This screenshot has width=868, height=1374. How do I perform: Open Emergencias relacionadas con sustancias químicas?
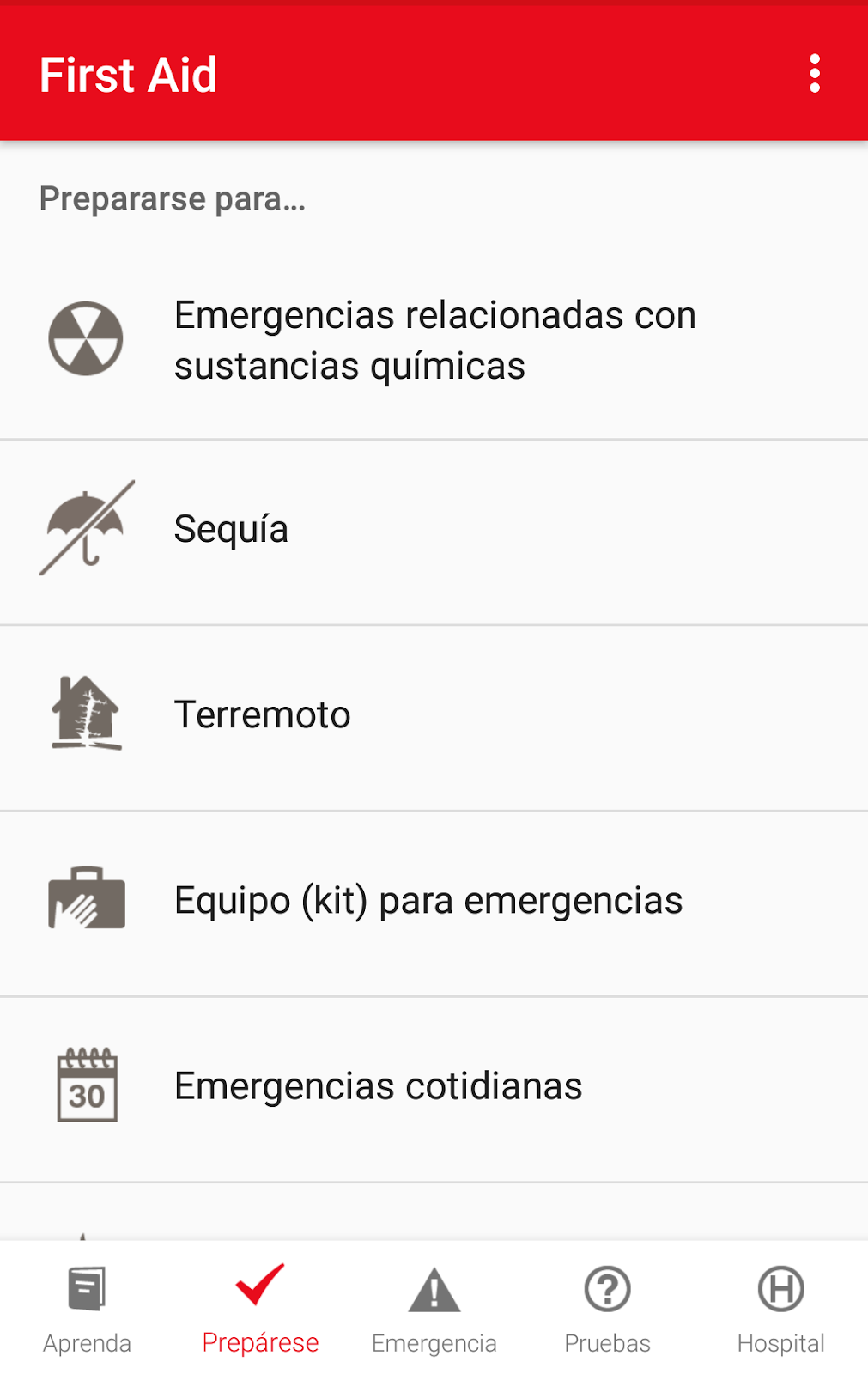point(434,341)
